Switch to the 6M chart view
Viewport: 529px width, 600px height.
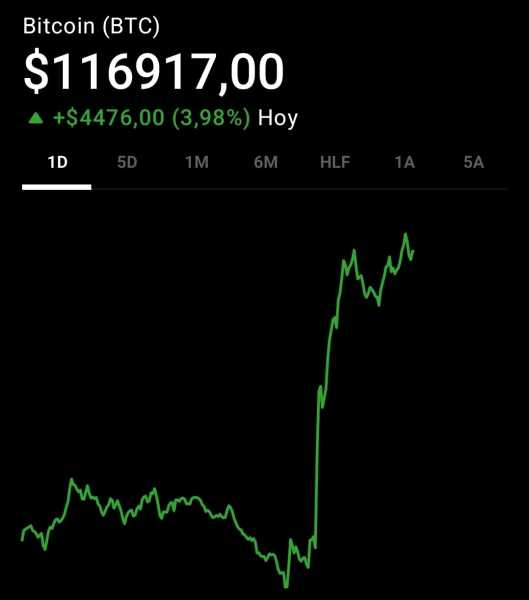266,163
